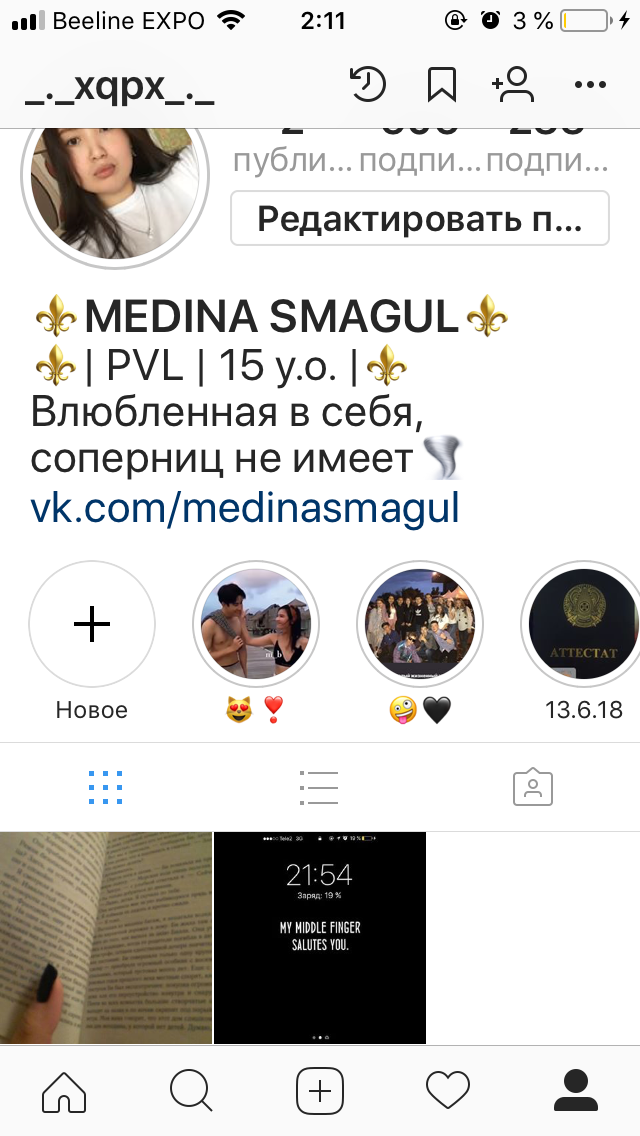View the profile picture
The width and height of the screenshot is (640, 1136).
115,191
